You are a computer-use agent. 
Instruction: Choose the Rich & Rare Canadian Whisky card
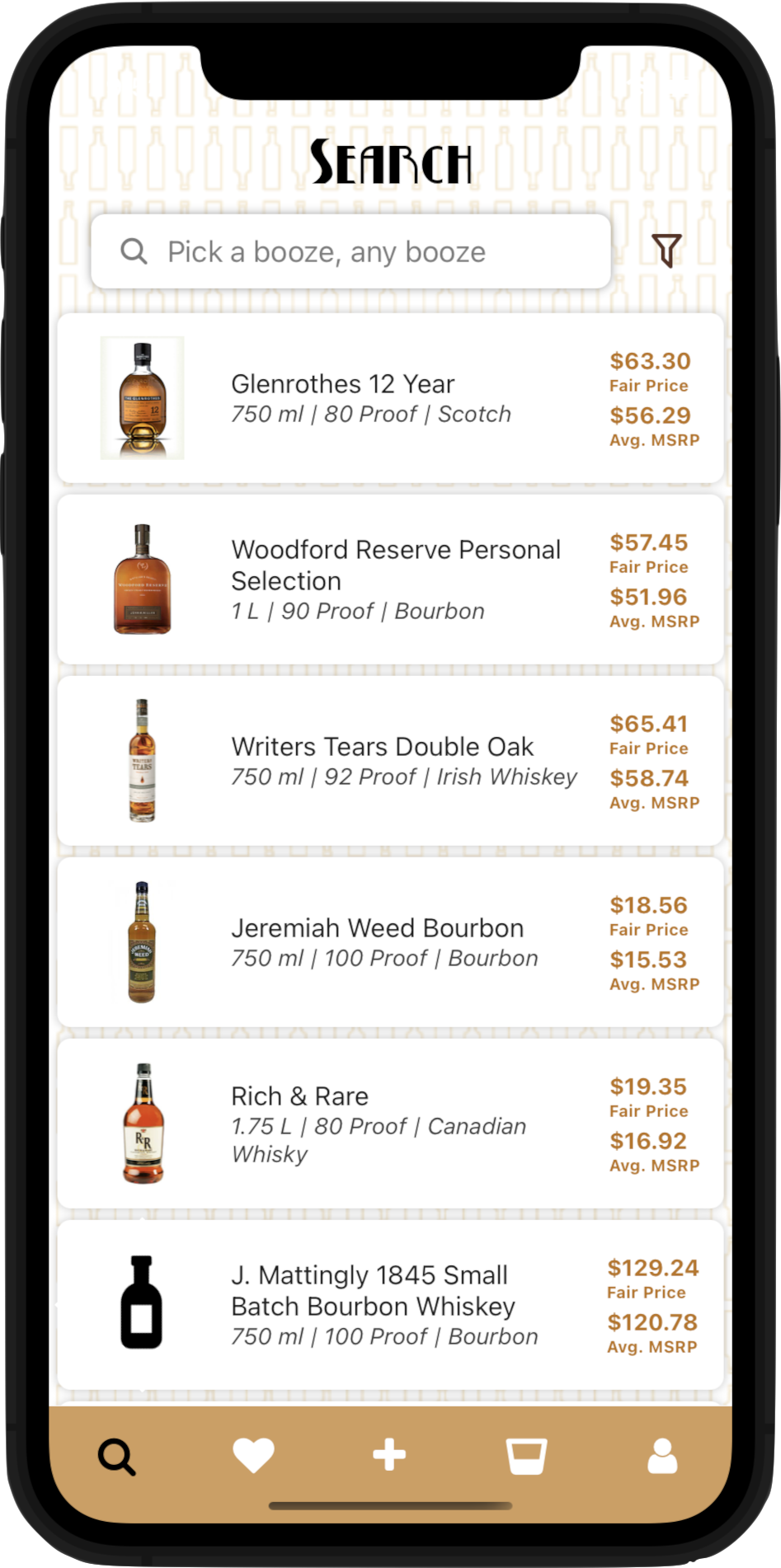390,1124
